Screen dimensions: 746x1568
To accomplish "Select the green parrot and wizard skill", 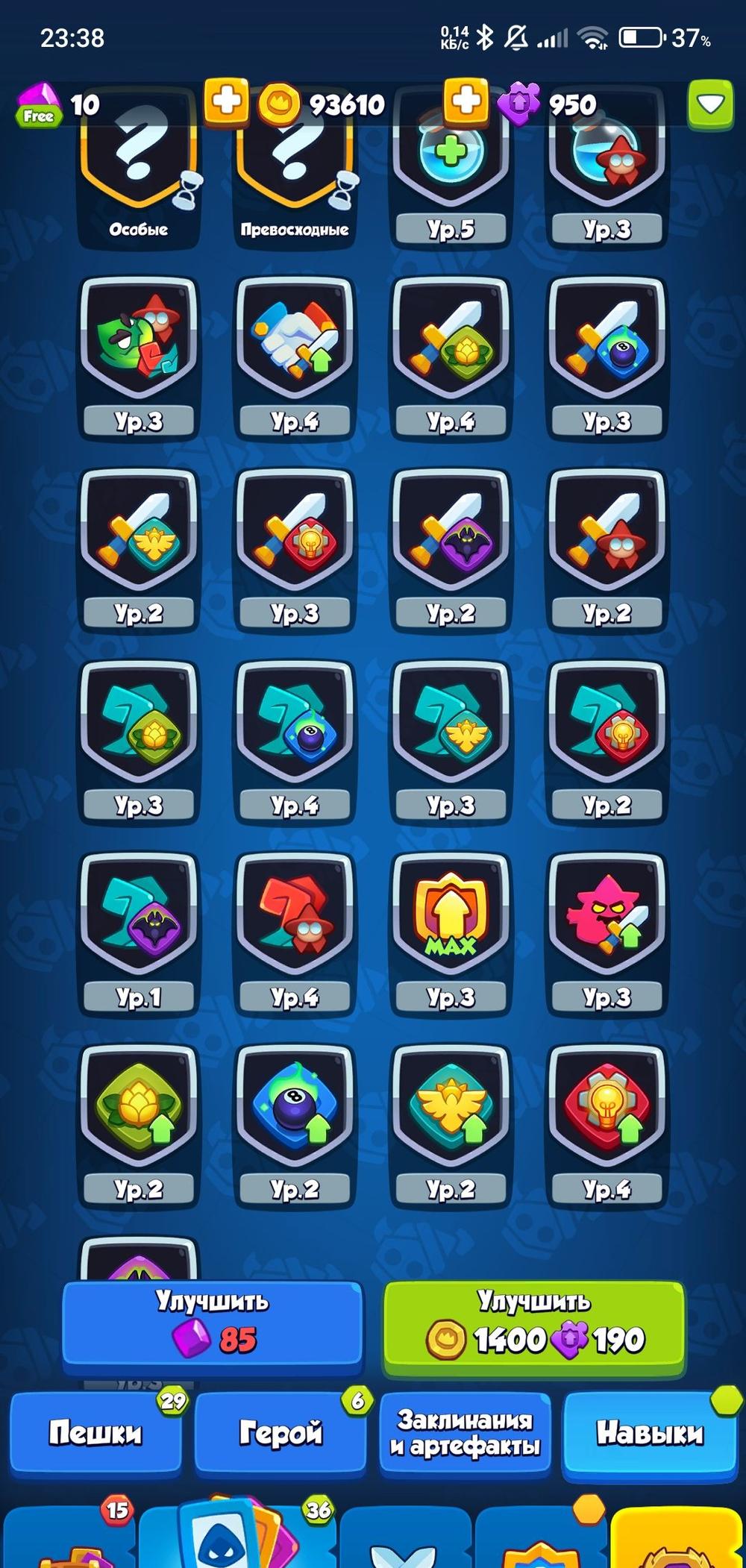I will pos(139,343).
